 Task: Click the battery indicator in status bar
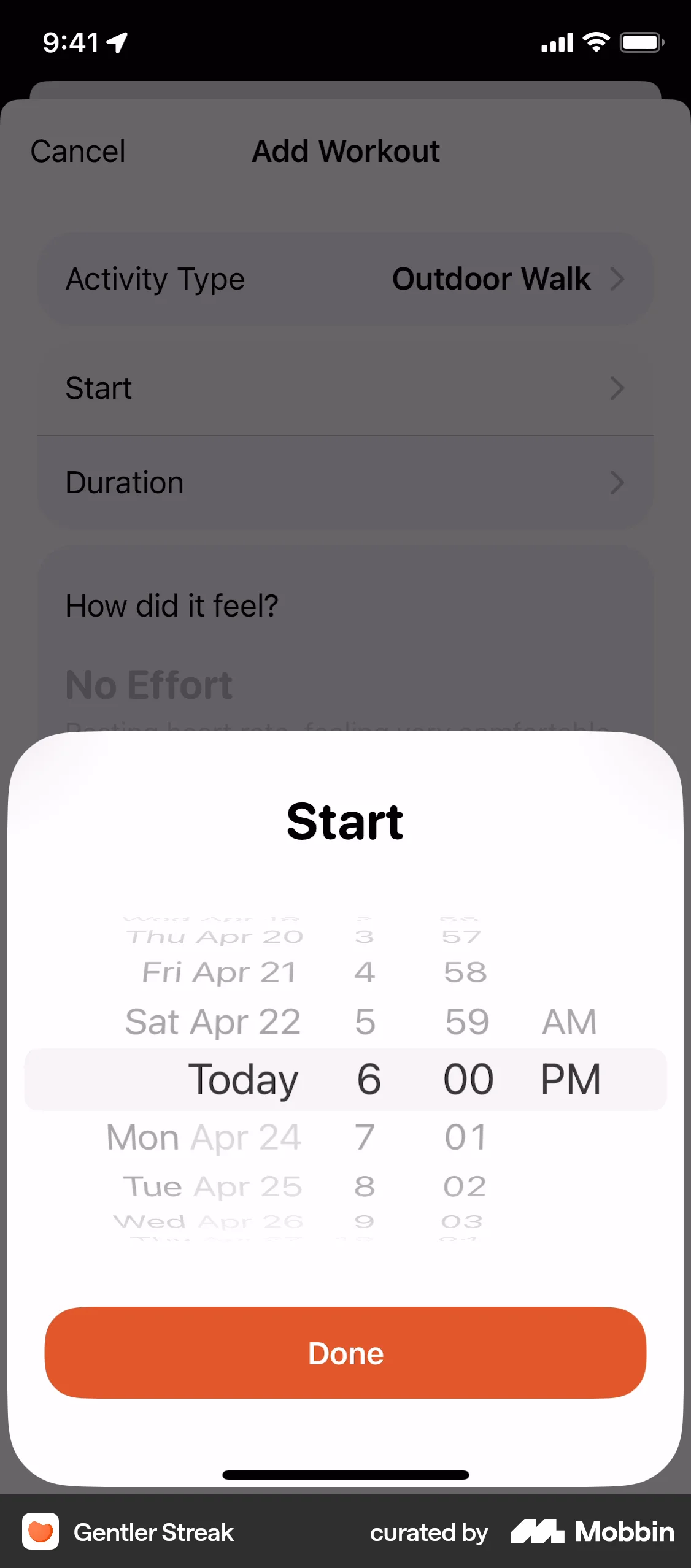pos(641,41)
